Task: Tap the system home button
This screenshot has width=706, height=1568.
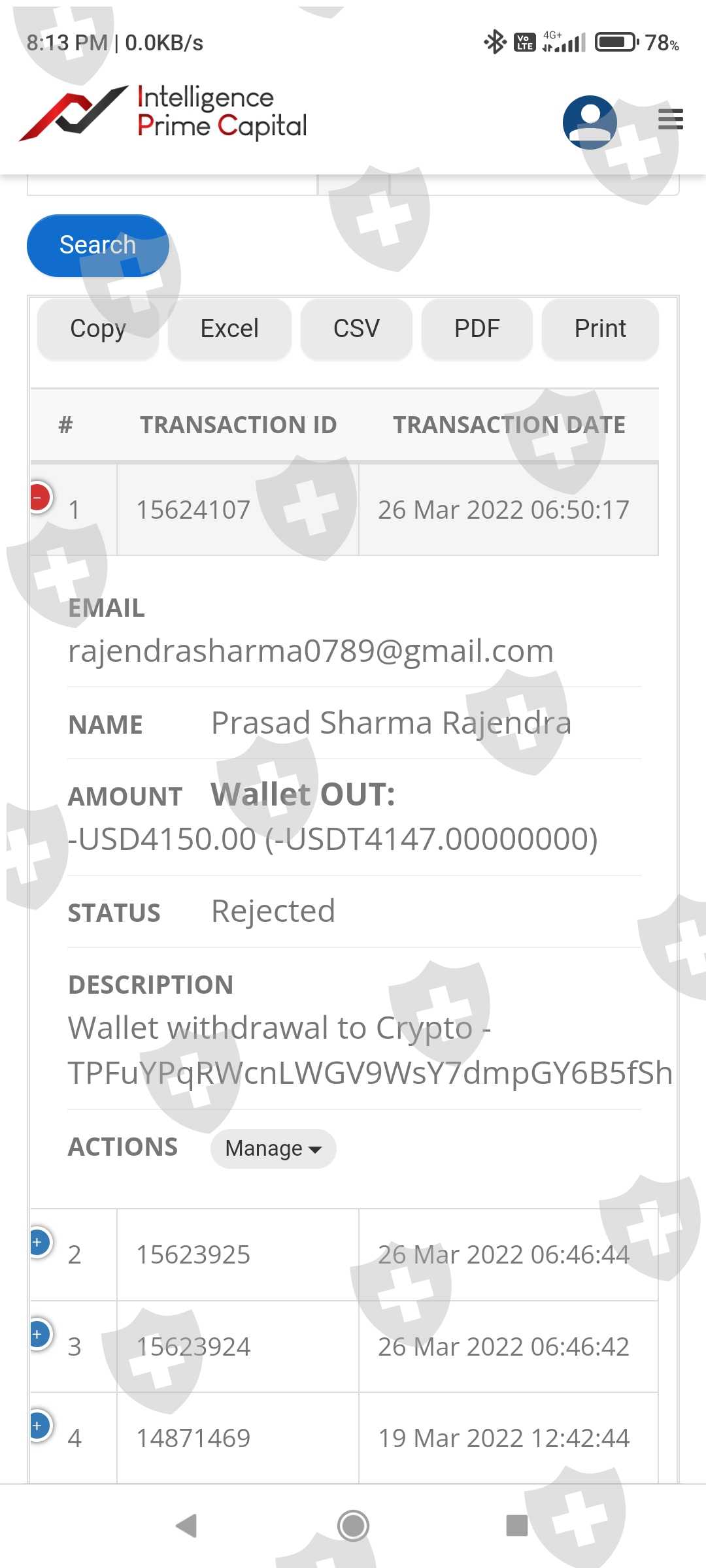Action: 353,1526
